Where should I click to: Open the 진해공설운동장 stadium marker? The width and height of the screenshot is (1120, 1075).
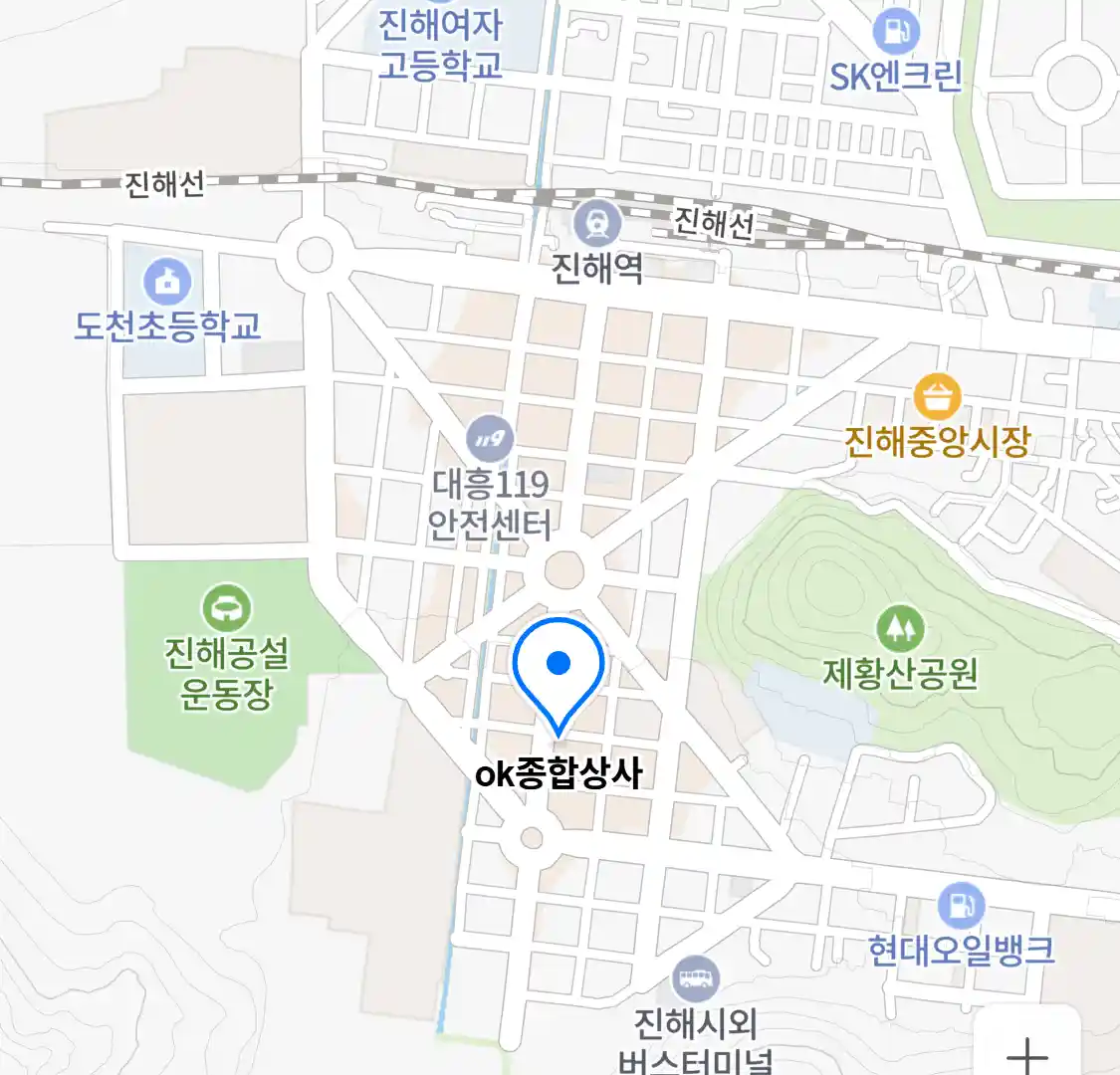tap(227, 606)
